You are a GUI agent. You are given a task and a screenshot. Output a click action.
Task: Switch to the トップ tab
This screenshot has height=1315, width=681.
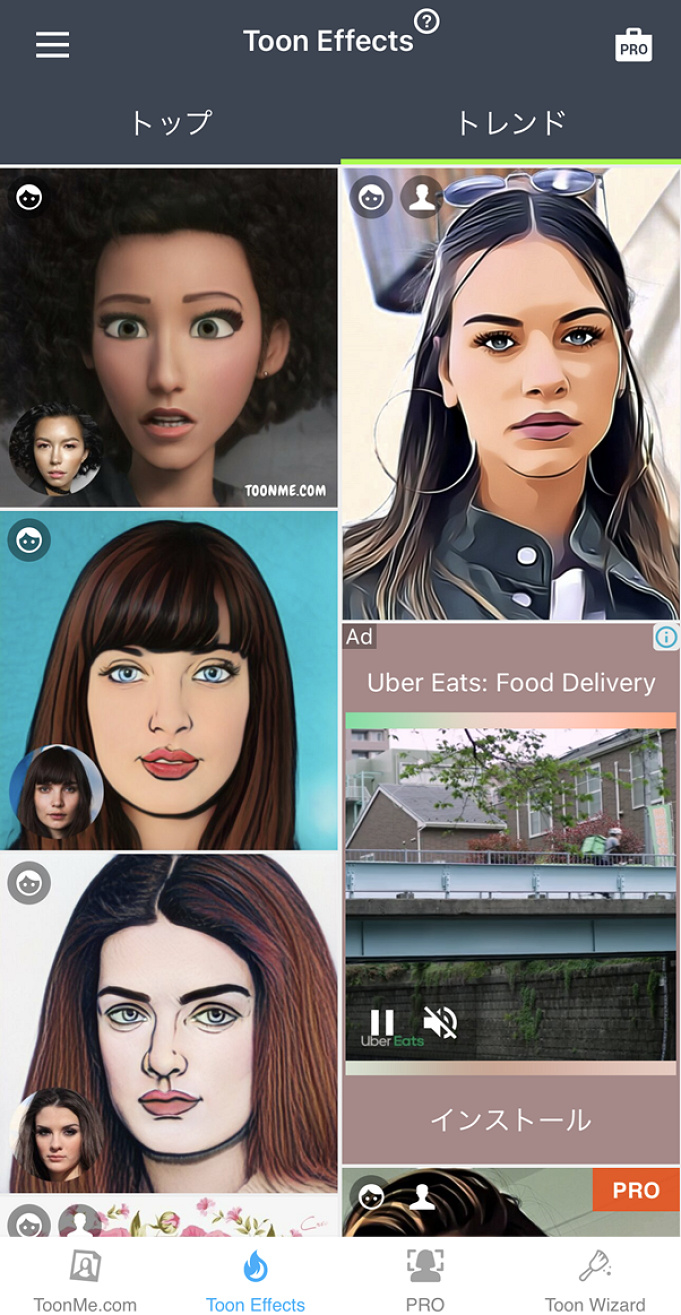coord(170,123)
